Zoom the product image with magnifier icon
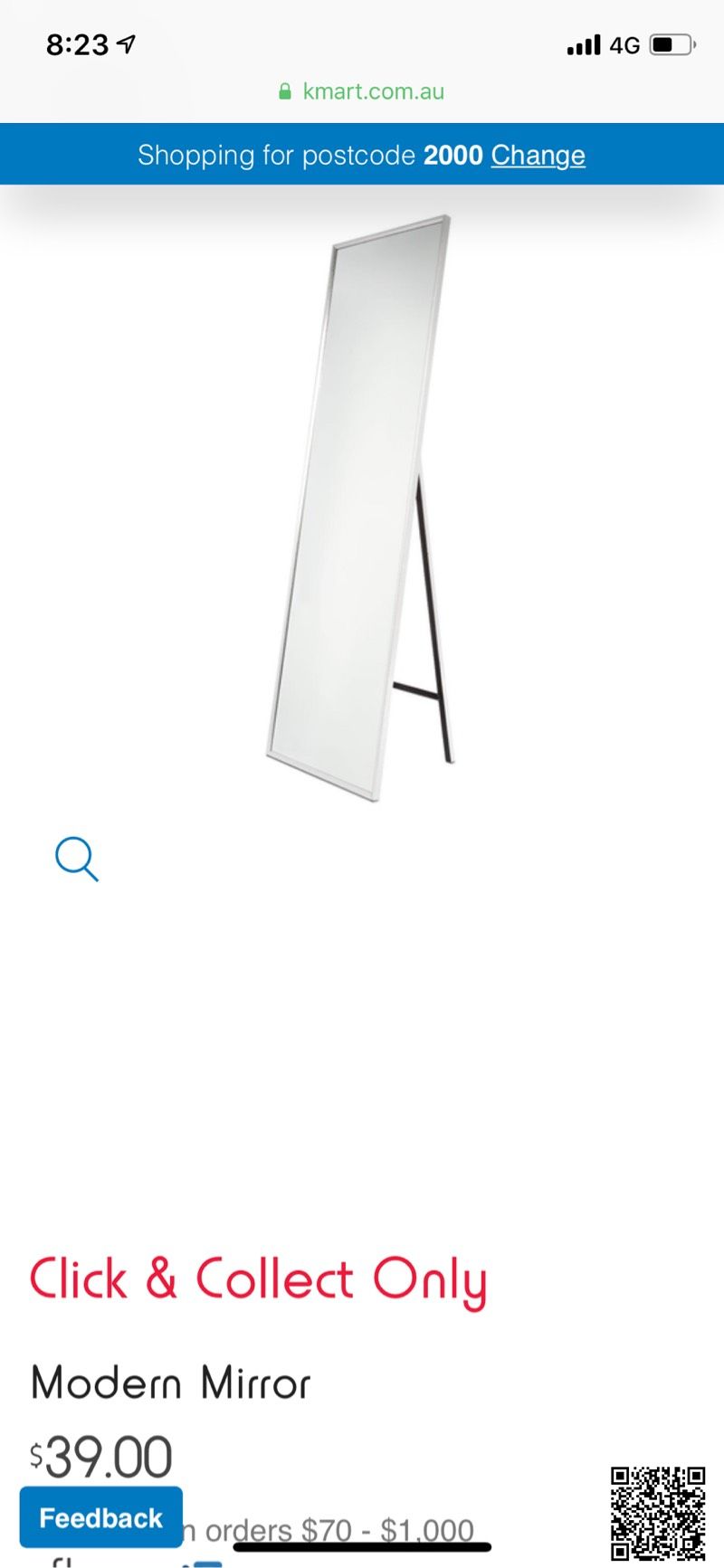Viewport: 724px width, 1568px height. tap(77, 859)
